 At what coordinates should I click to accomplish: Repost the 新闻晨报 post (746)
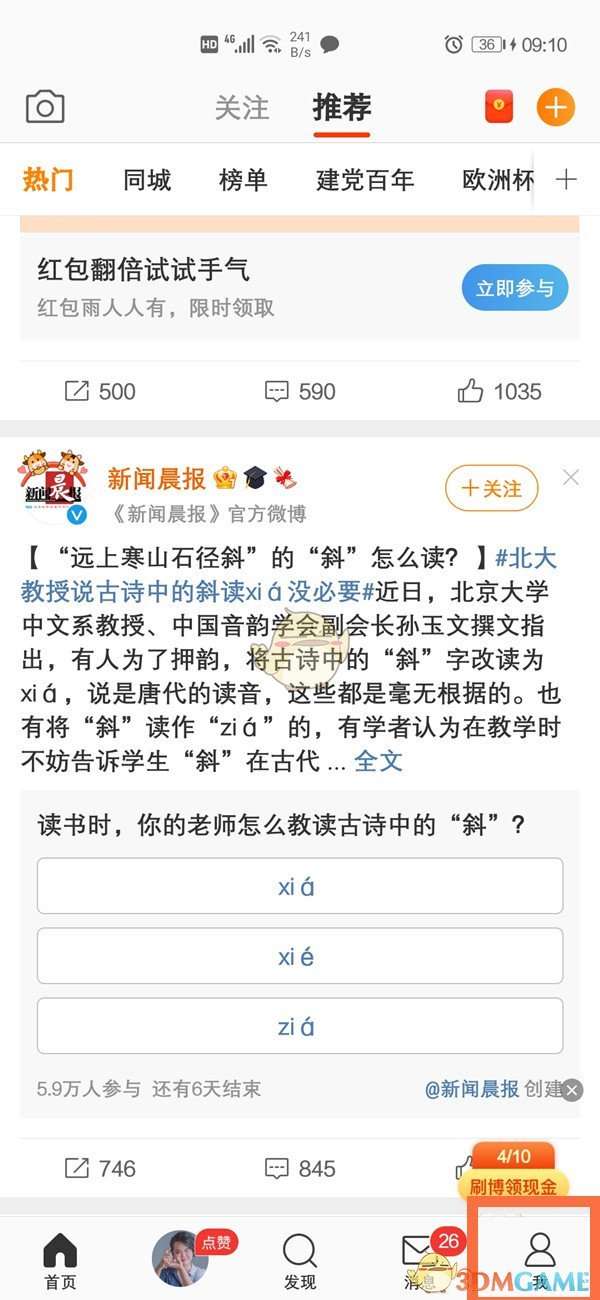coord(100,1168)
